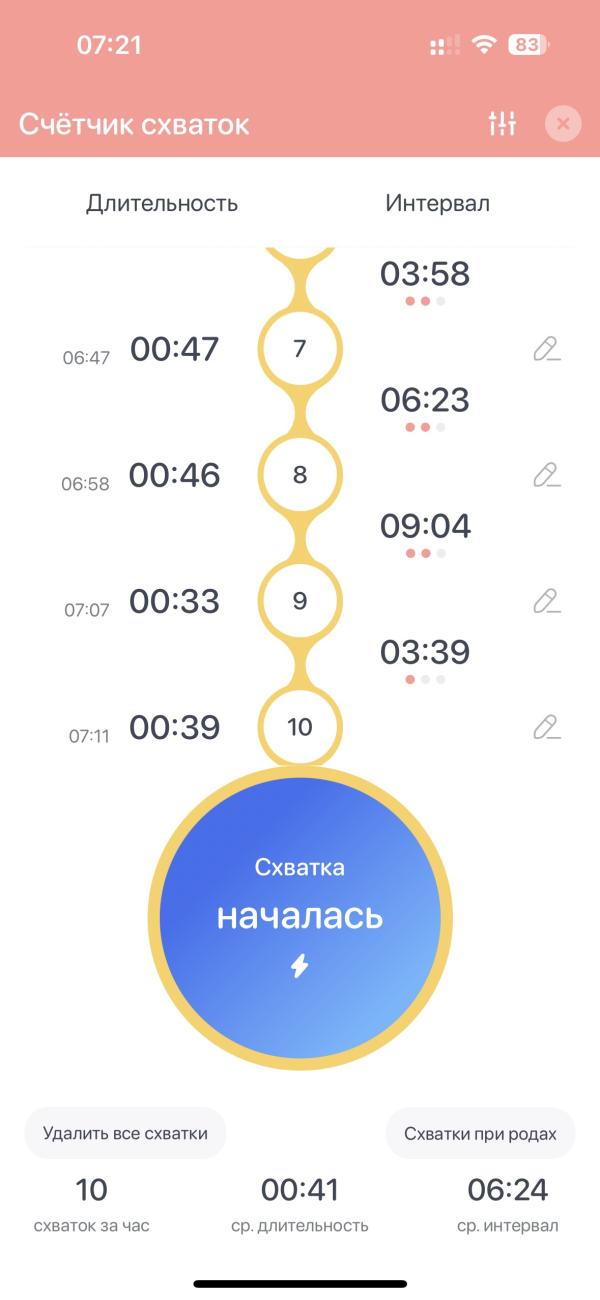The height and width of the screenshot is (1300, 600).
Task: Edit contraction number 8
Action: tap(546, 475)
